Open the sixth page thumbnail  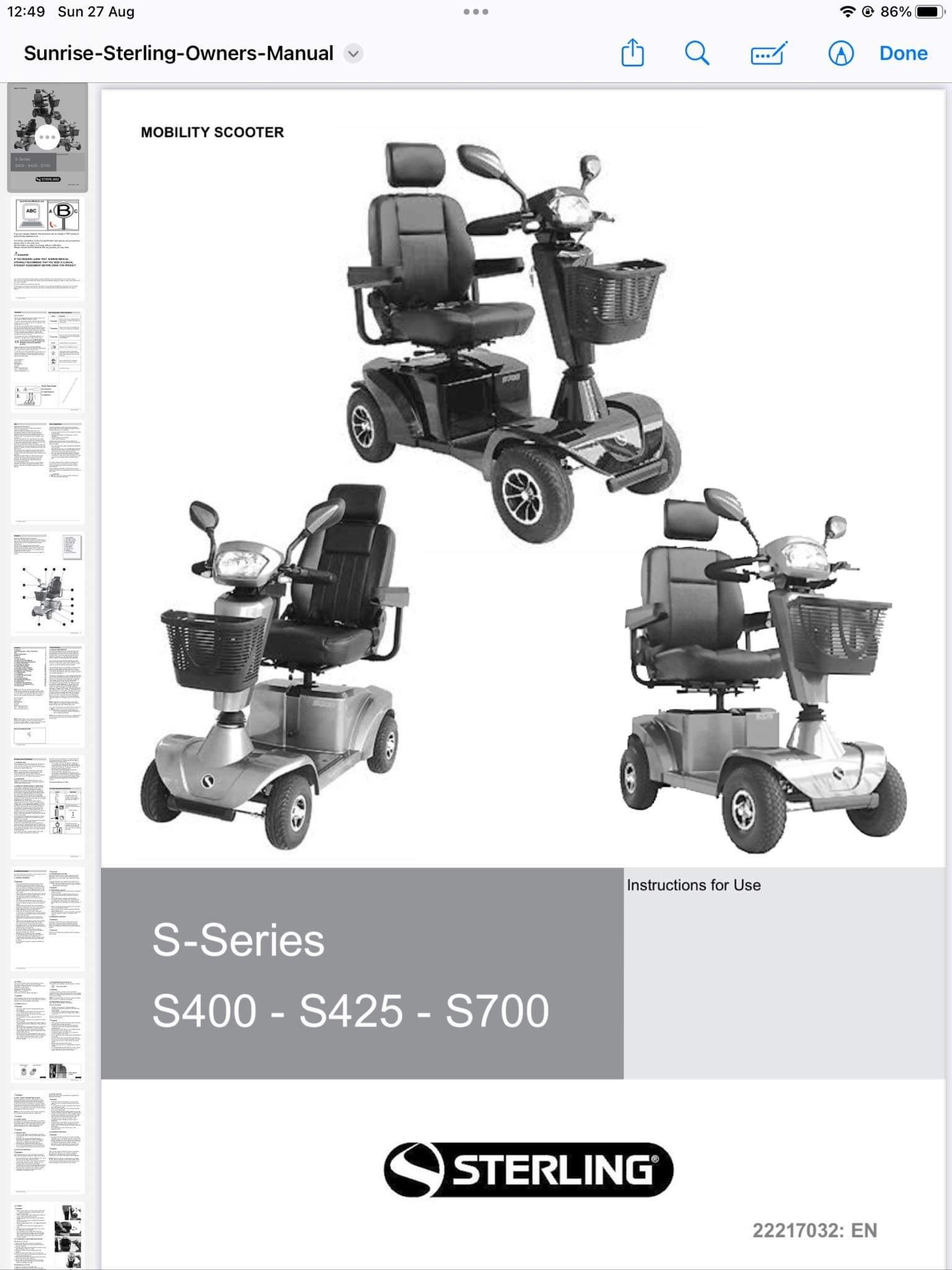point(48,696)
